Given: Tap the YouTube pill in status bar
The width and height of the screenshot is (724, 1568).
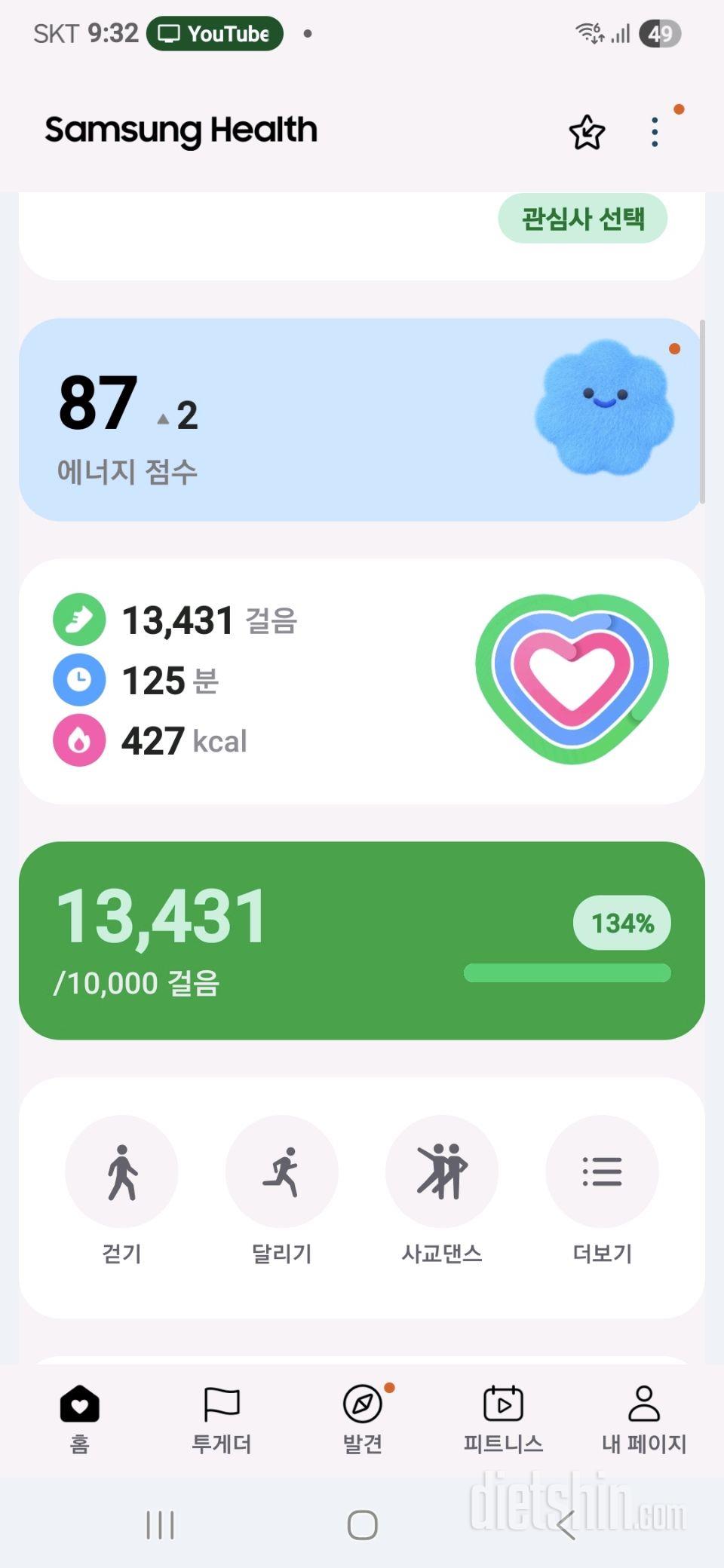Looking at the screenshot, I should coord(213,33).
